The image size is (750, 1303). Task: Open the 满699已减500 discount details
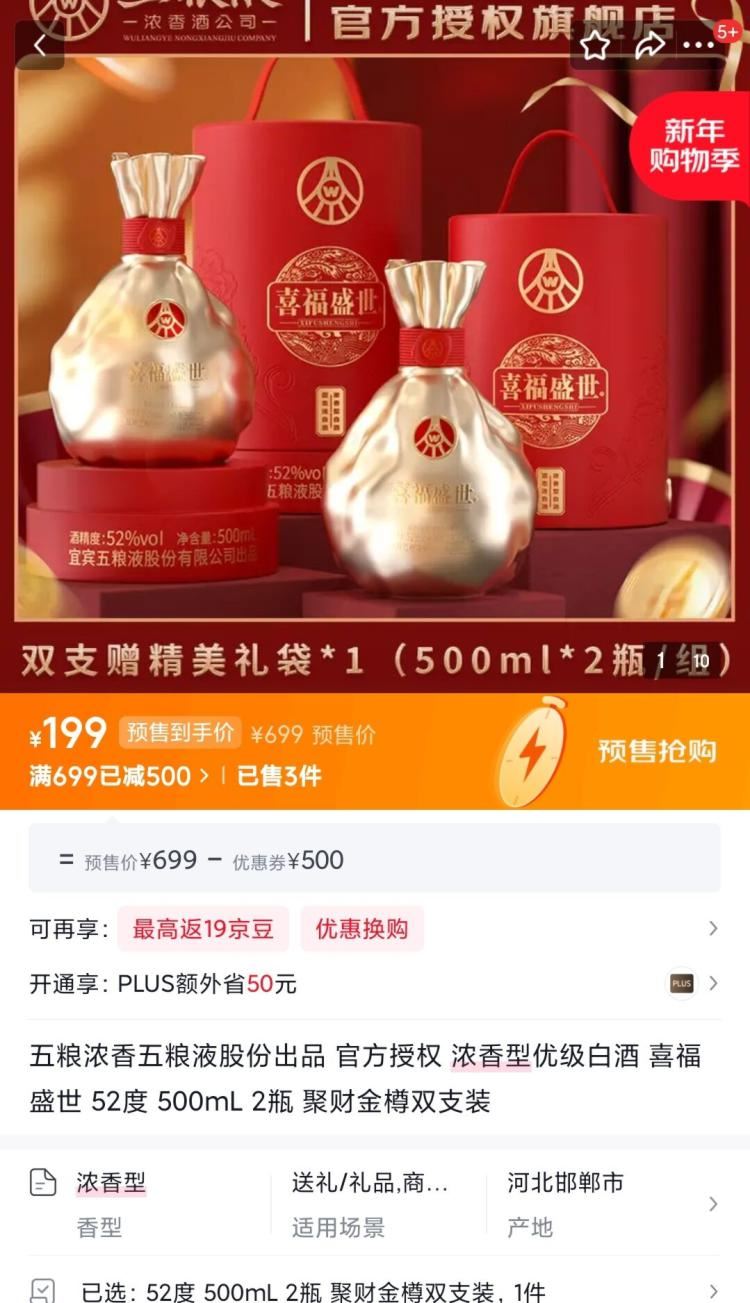point(119,776)
